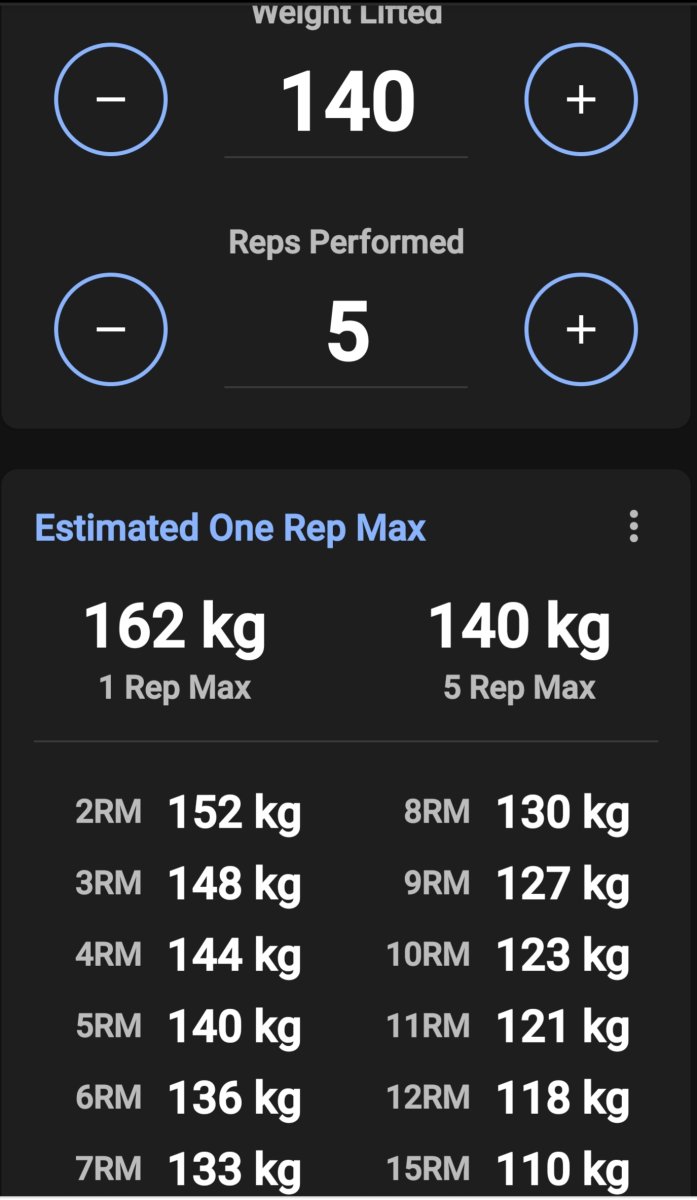Decrease the reps performed count
This screenshot has height=1200, width=697.
(110, 329)
